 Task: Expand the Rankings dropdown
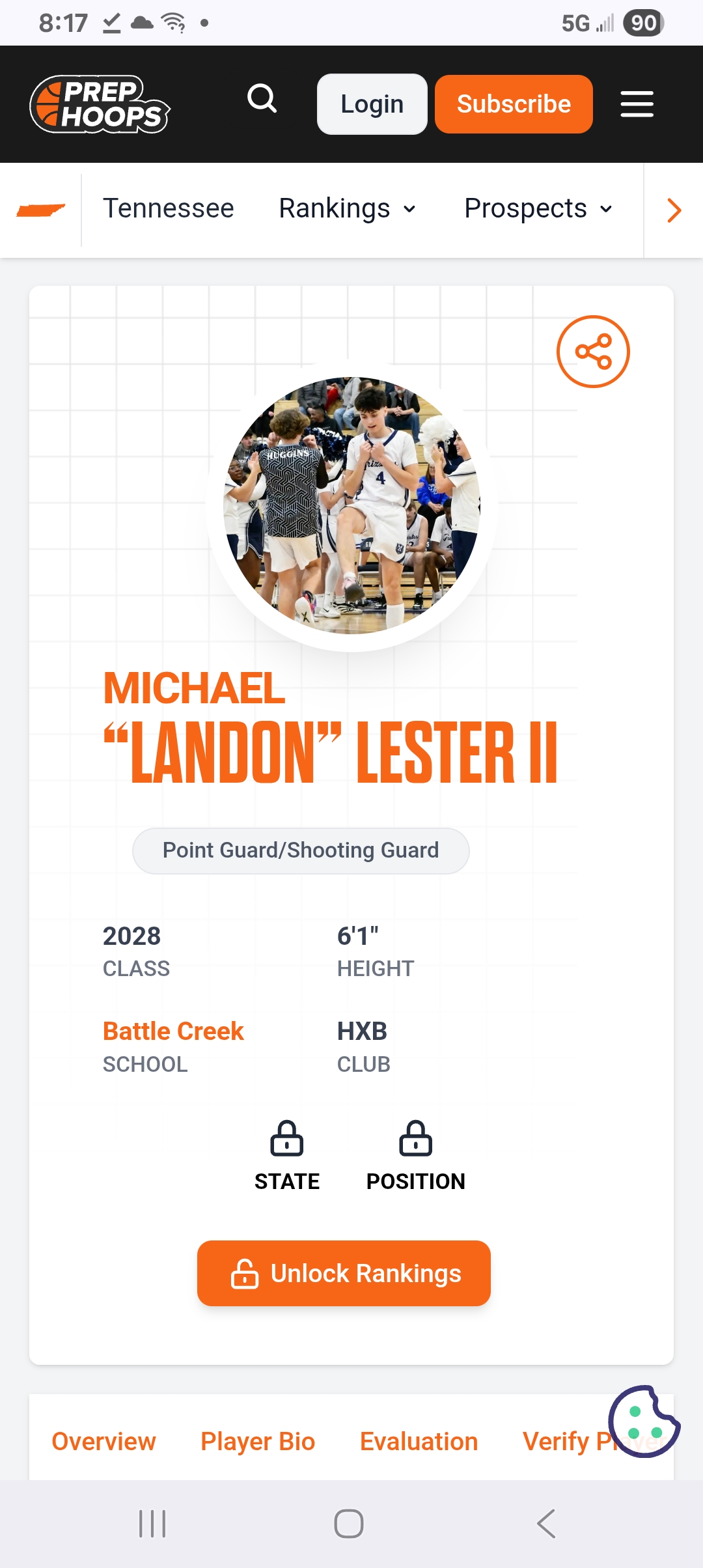(x=347, y=208)
